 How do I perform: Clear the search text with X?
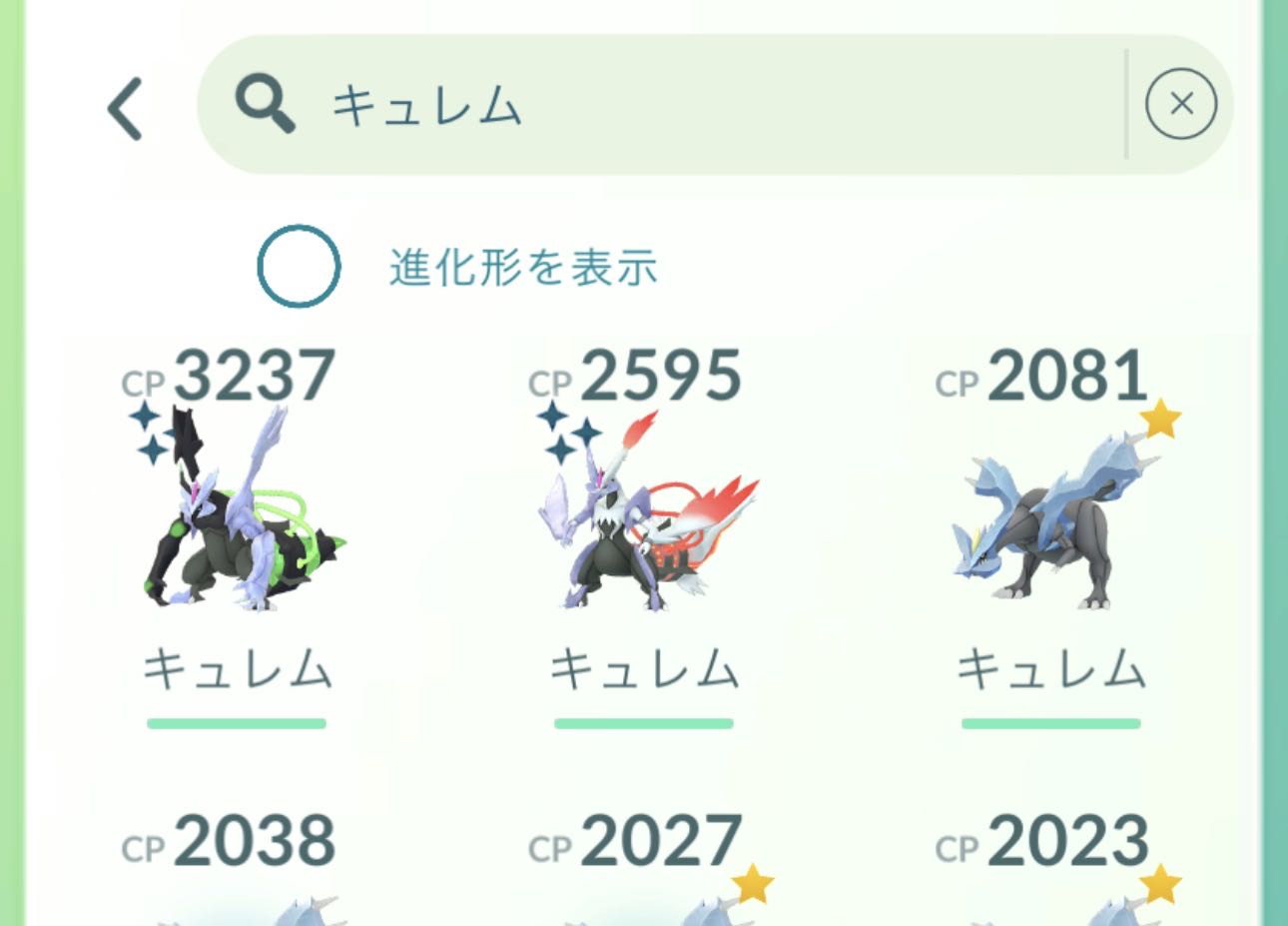point(1181,104)
